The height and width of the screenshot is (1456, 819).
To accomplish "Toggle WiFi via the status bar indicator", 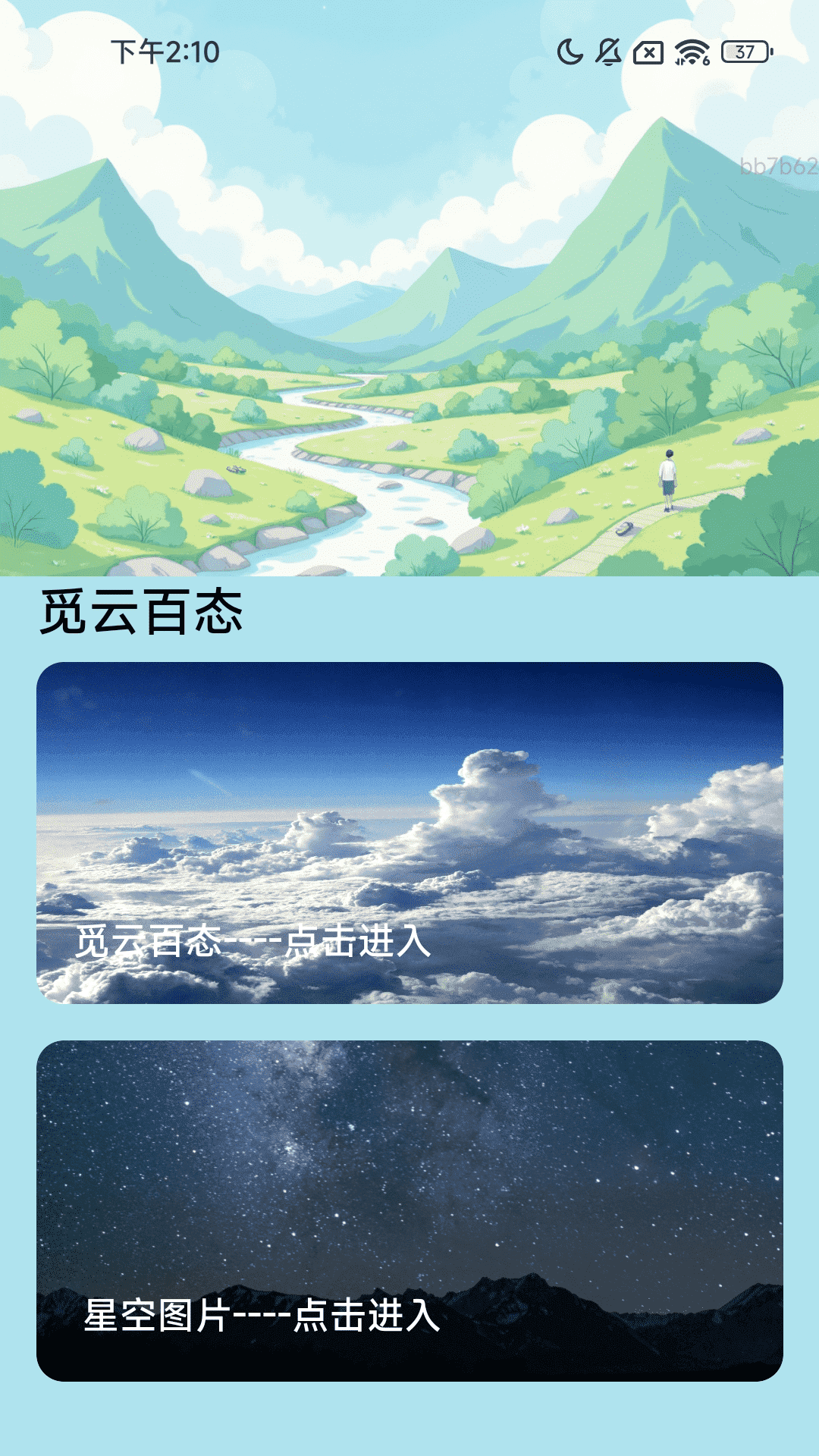I will 692,52.
